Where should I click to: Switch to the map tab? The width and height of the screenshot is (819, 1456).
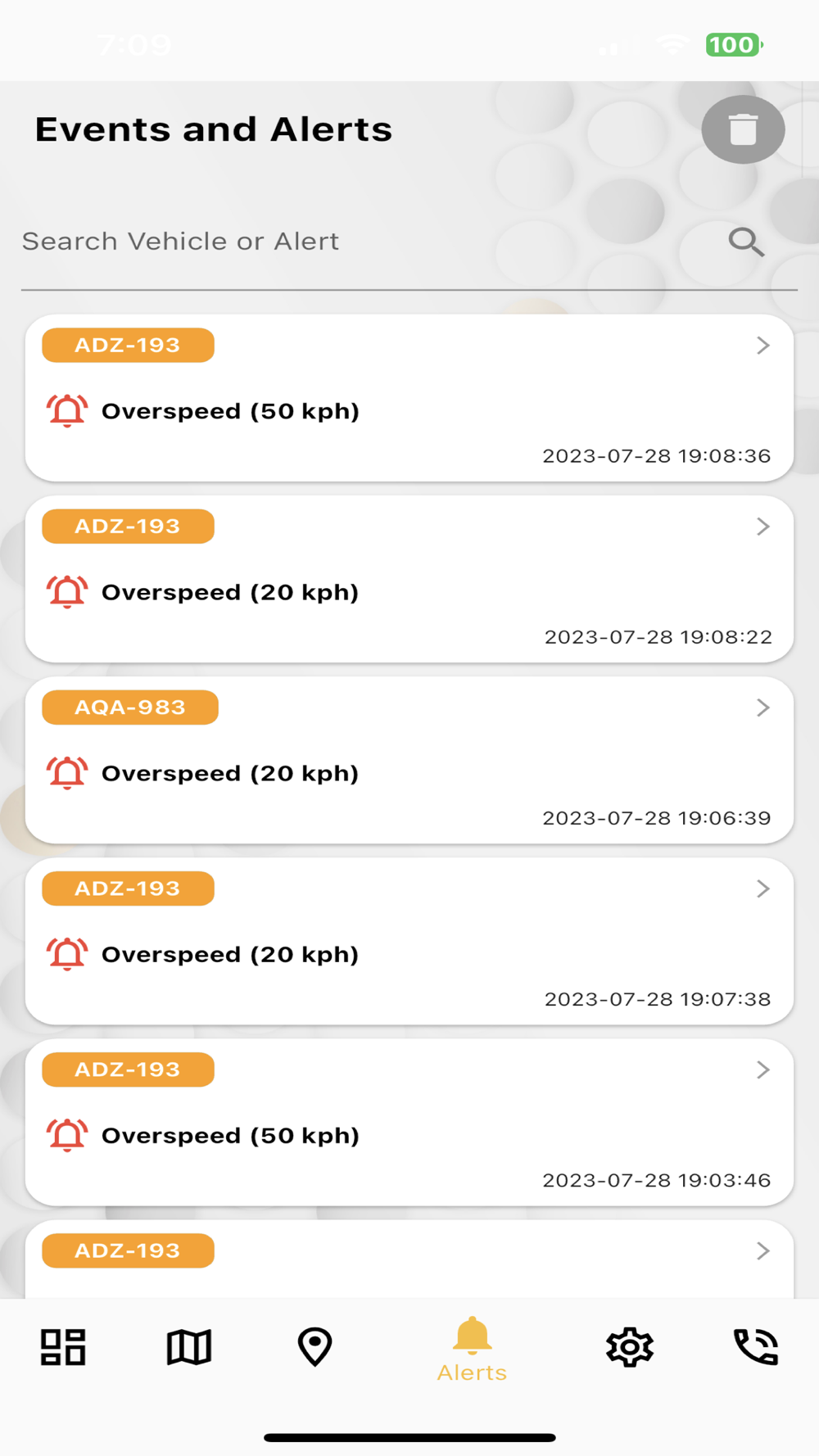pyautogui.click(x=189, y=1347)
